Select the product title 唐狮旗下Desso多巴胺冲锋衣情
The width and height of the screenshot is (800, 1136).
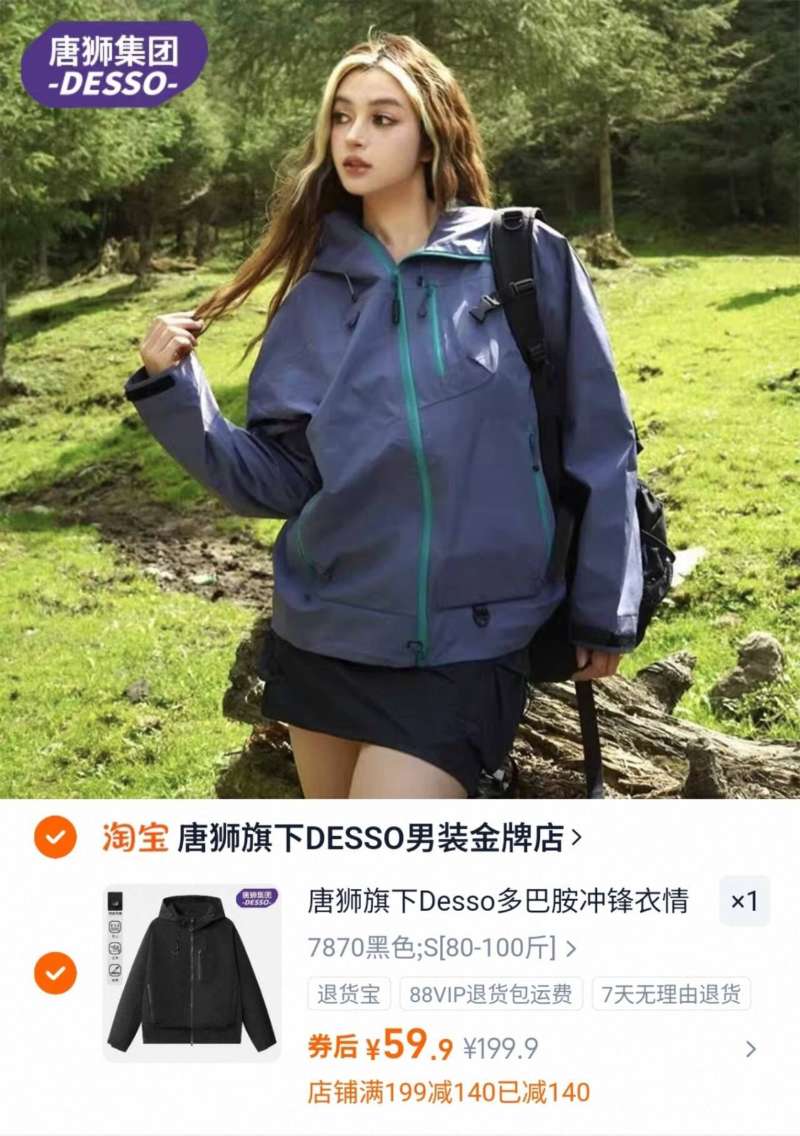pos(495,902)
